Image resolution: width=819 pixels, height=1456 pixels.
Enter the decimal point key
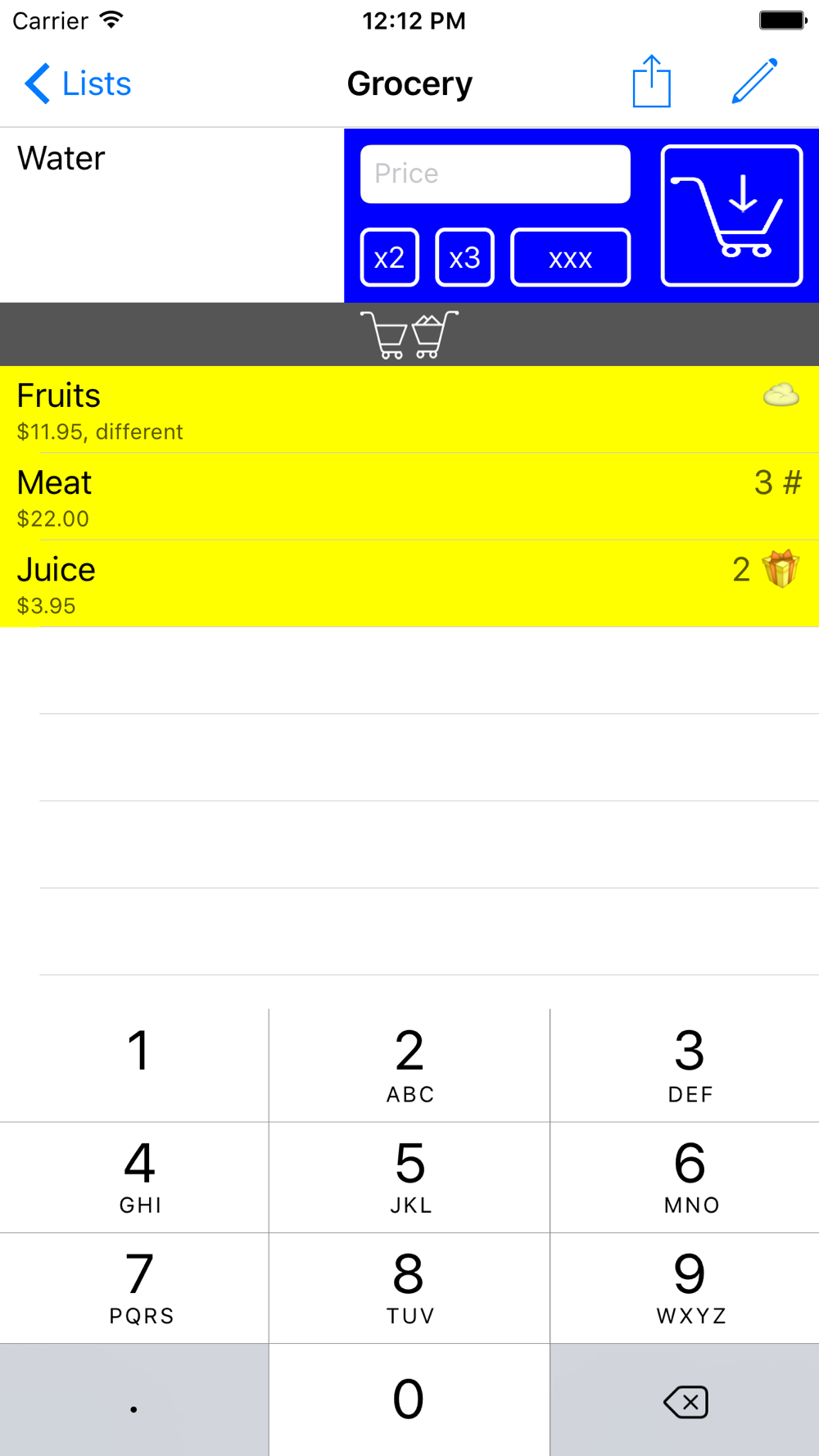point(134,1399)
